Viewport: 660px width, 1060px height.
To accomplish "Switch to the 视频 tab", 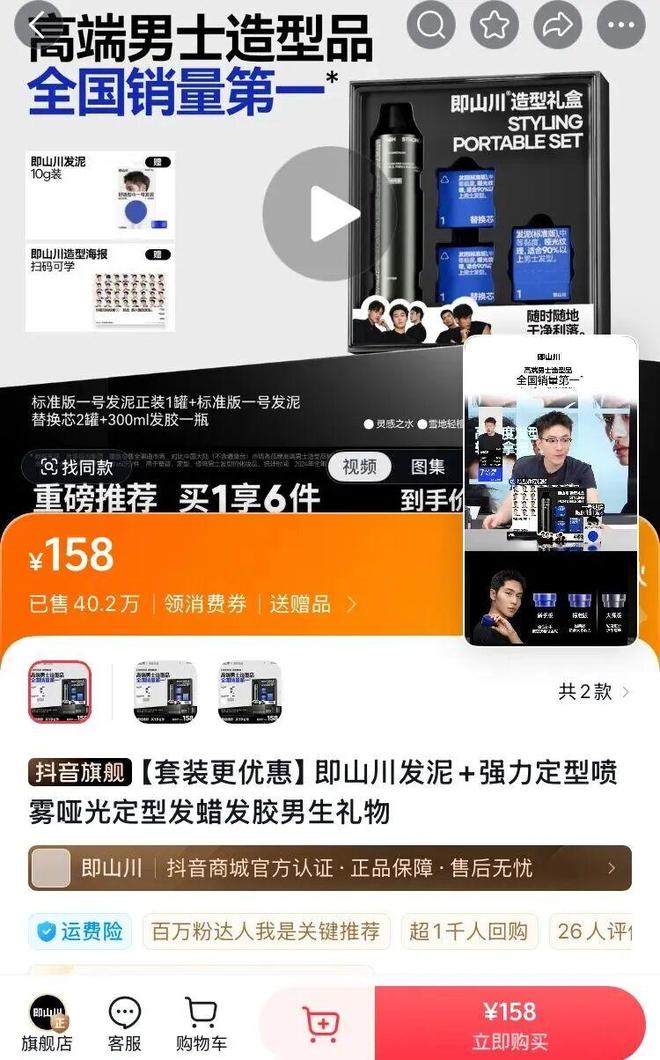I will coord(359,466).
